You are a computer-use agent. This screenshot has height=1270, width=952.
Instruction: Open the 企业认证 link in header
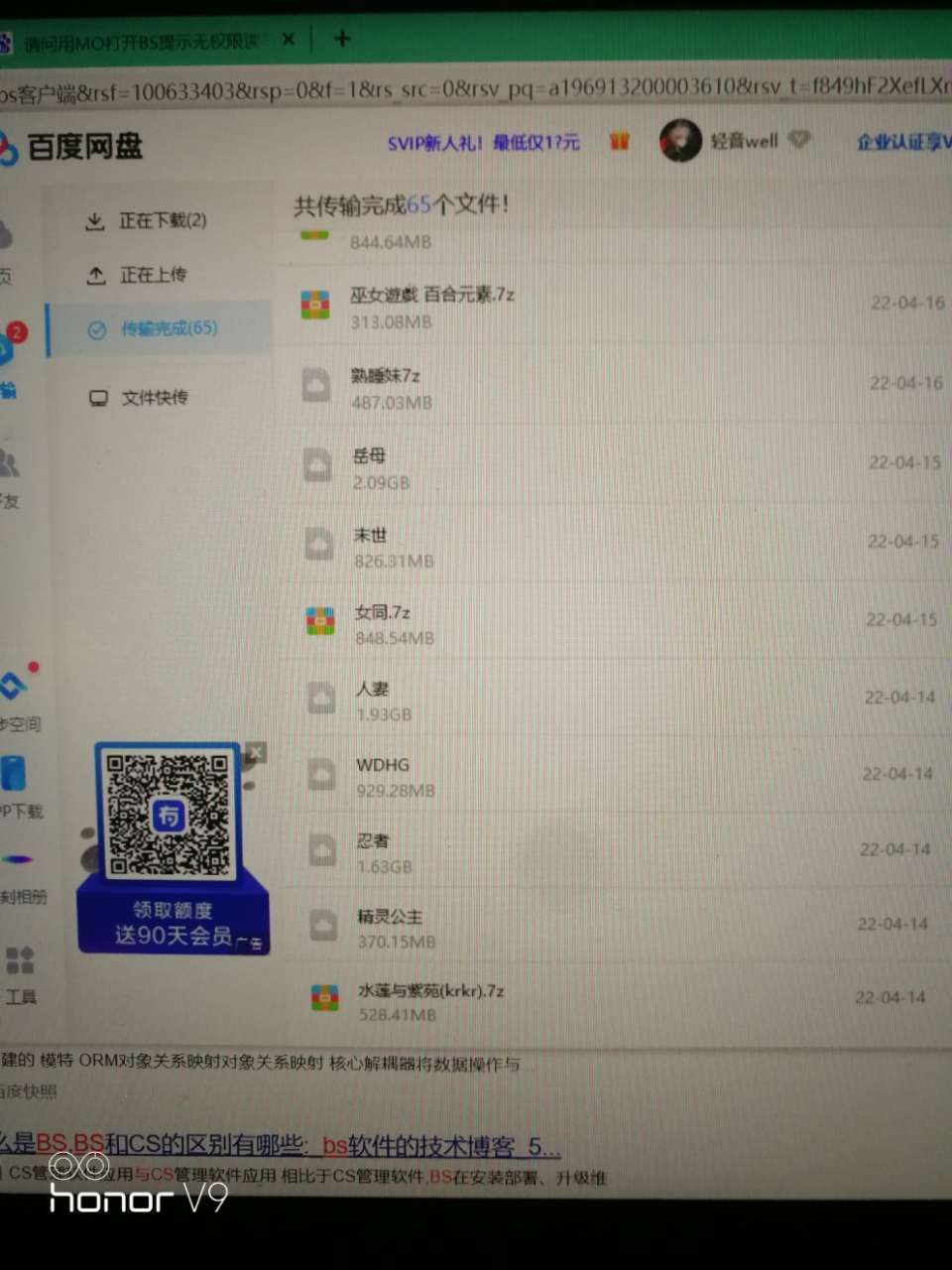point(902,142)
